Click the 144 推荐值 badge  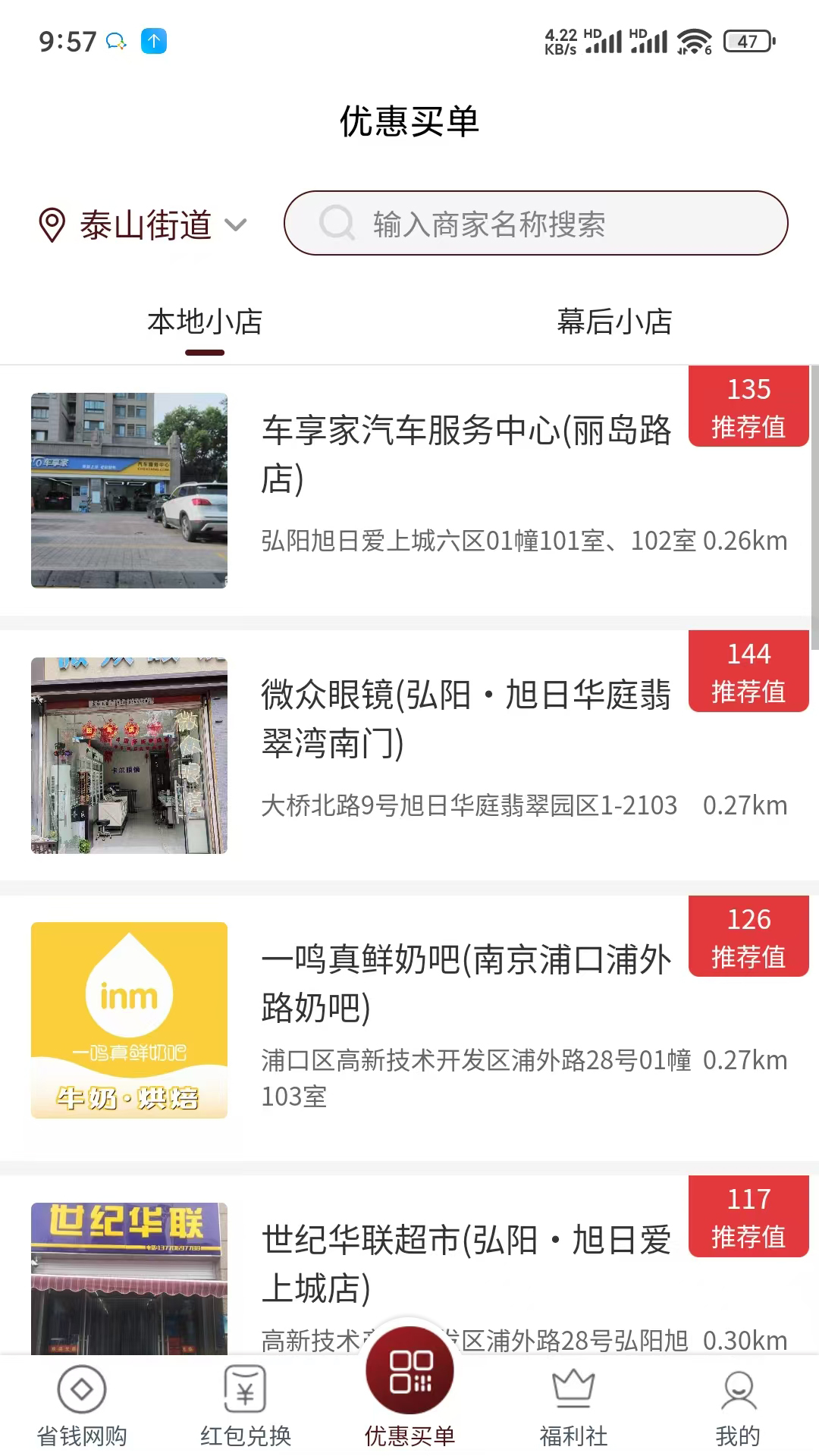click(x=748, y=672)
